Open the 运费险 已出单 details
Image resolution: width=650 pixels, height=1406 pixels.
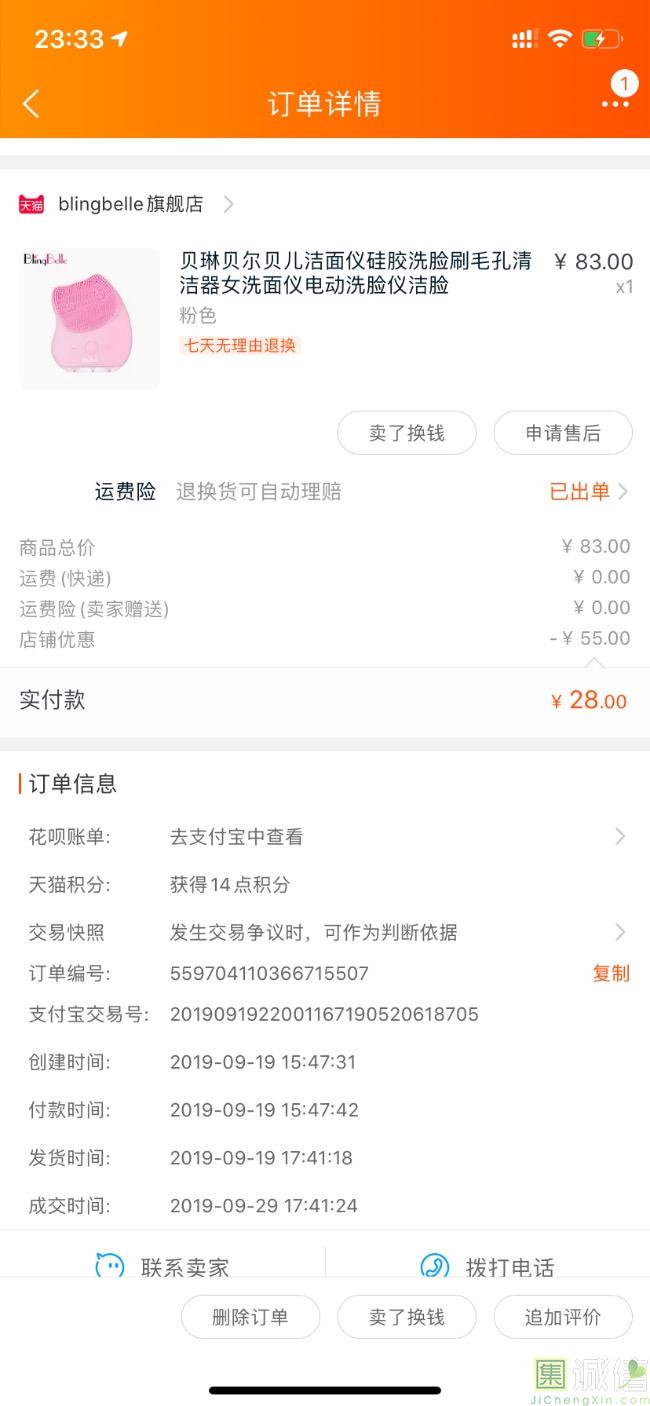coord(588,491)
